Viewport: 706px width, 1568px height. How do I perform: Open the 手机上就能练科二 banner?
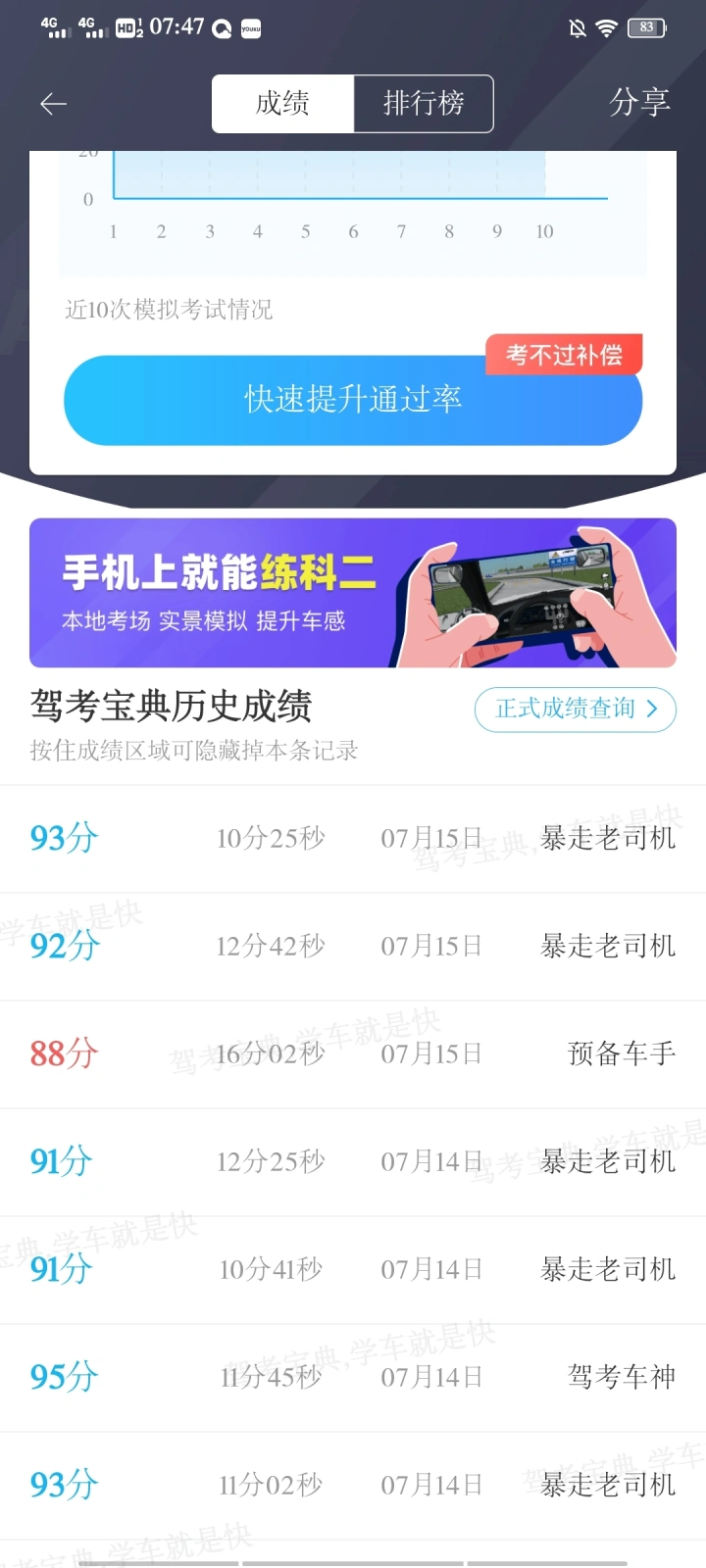(353, 593)
